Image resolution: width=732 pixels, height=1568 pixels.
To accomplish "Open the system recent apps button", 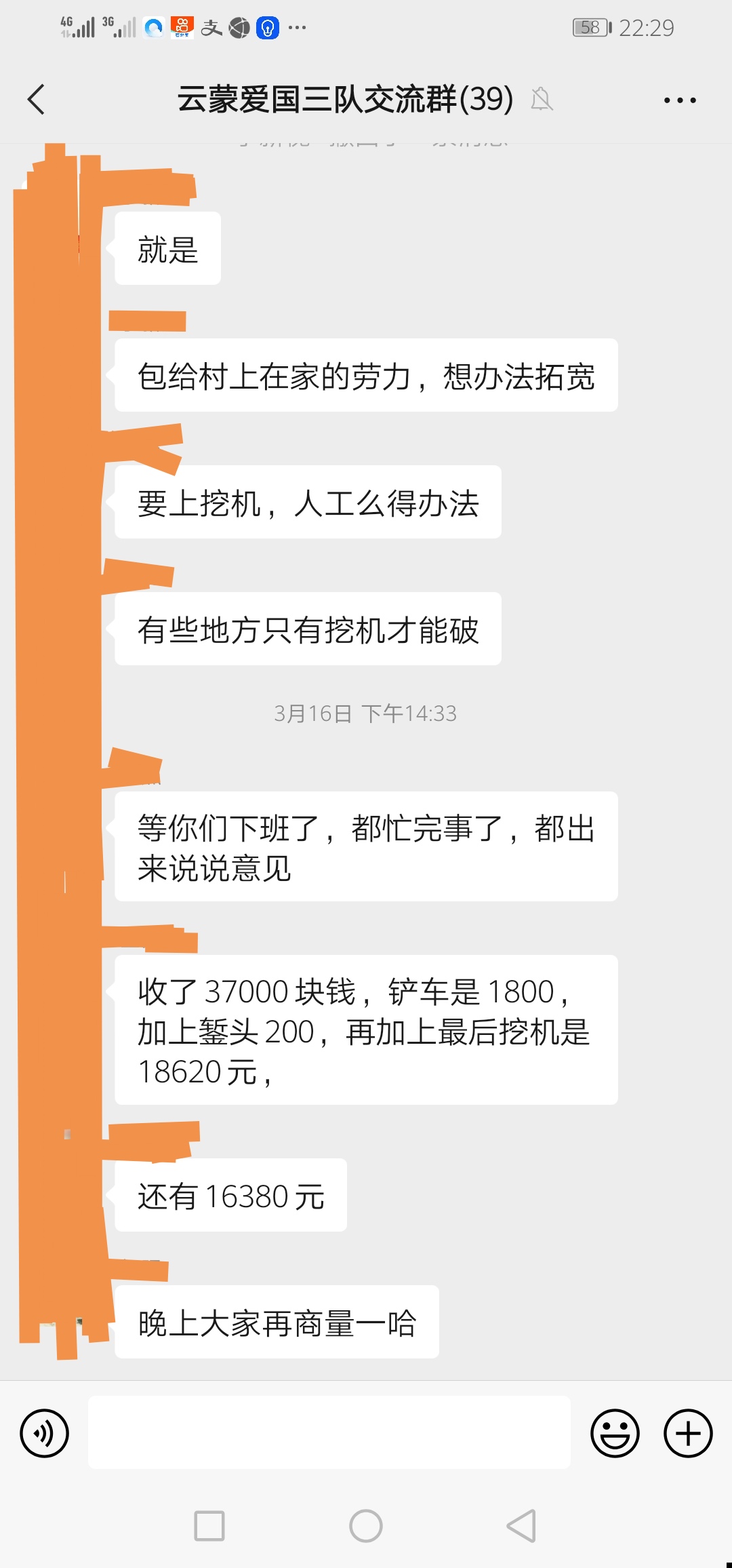I will click(x=209, y=1526).
